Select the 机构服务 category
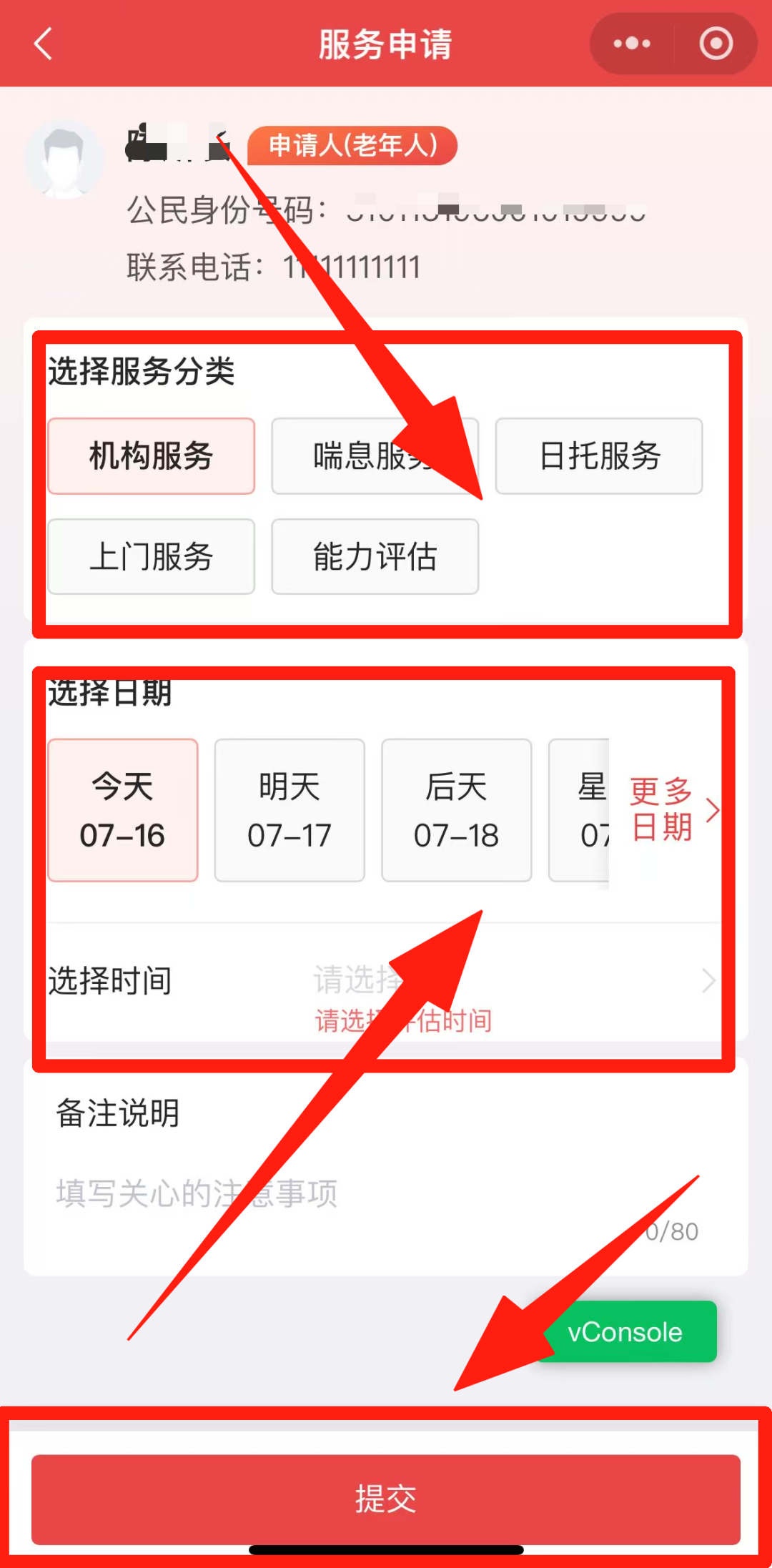Image resolution: width=772 pixels, height=1568 pixels. (151, 456)
